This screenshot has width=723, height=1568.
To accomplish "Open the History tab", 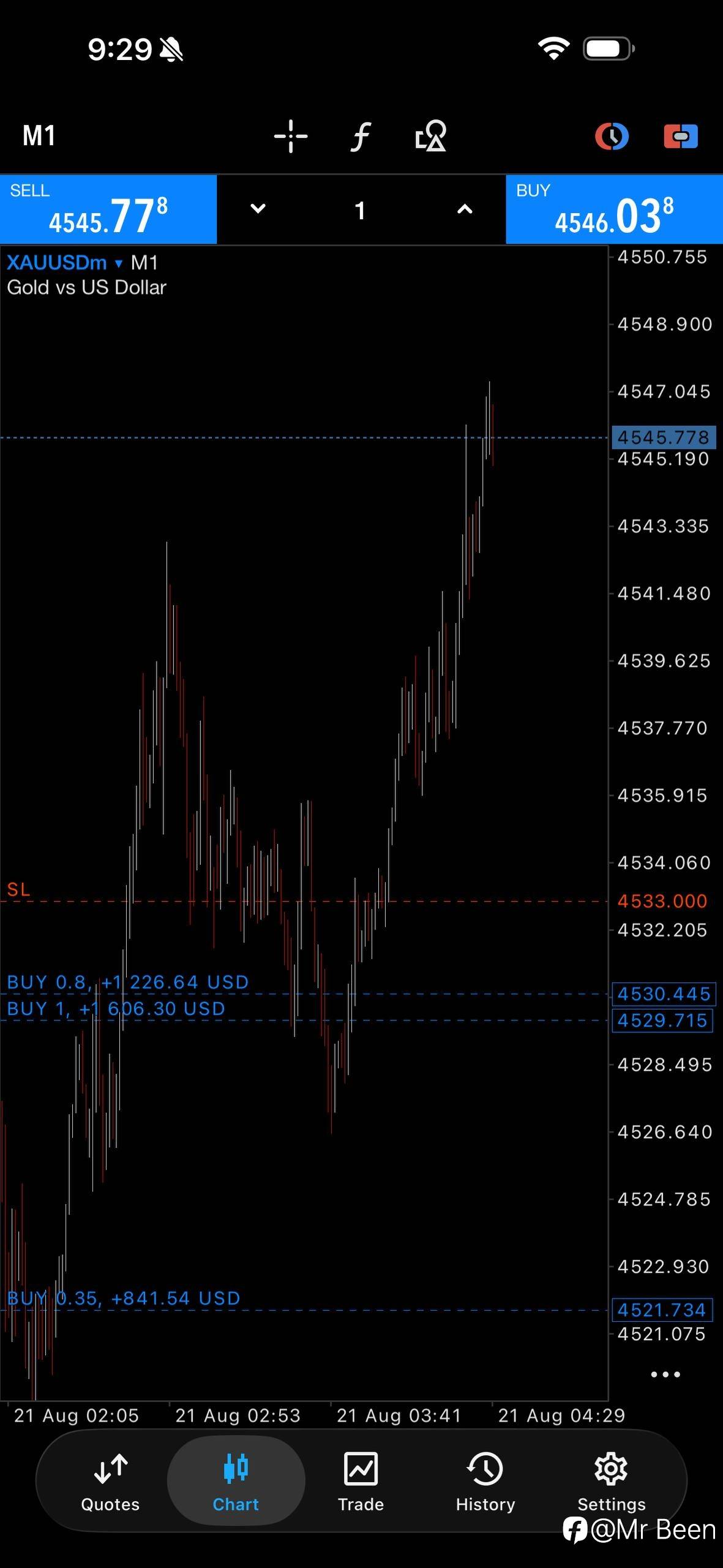I will [485, 1482].
